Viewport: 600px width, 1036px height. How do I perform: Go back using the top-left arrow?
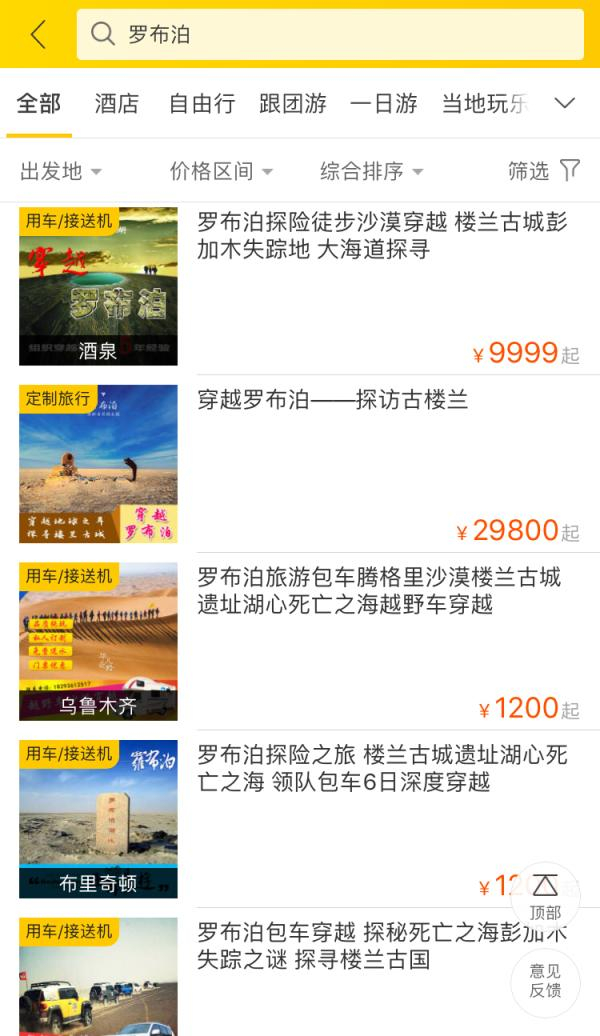(x=38, y=35)
